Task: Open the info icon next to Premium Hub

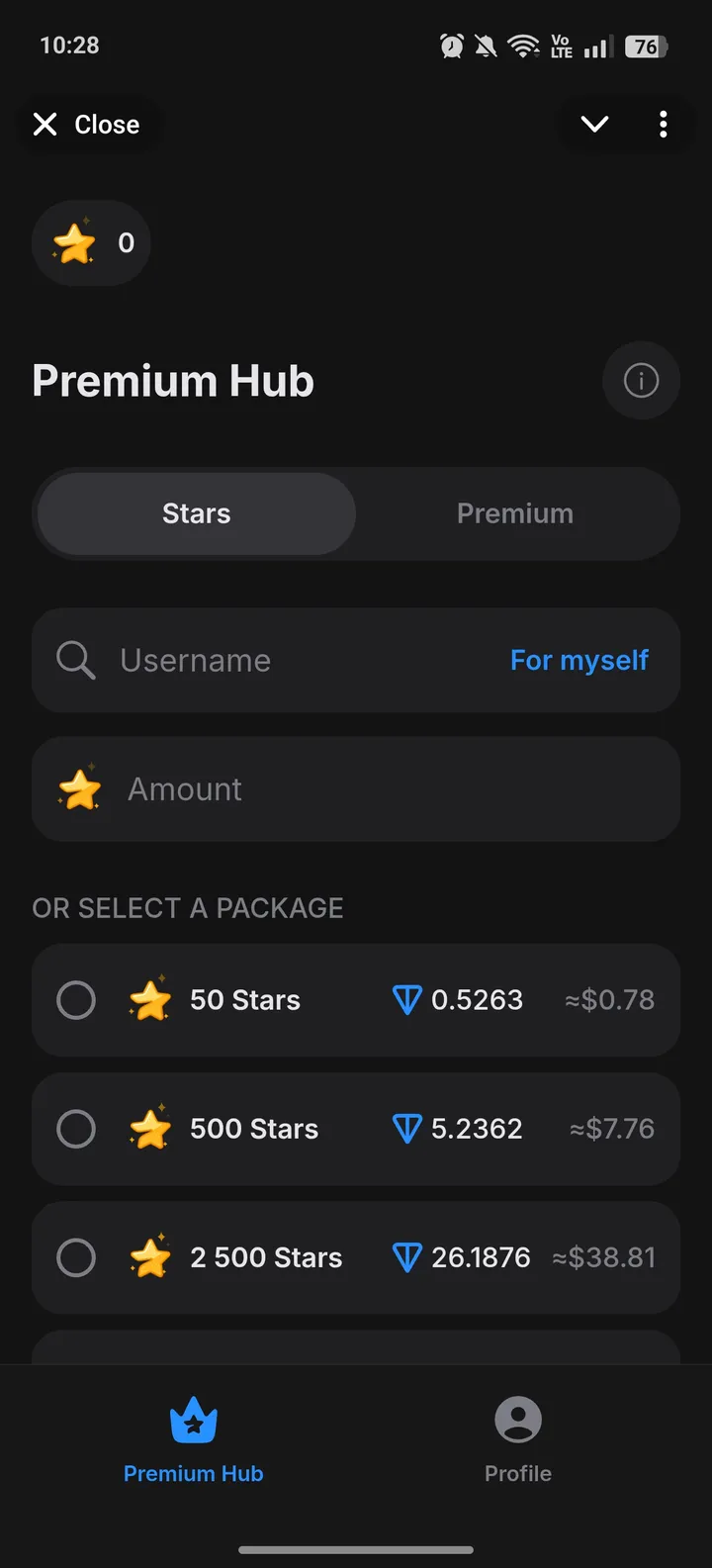Action: point(641,381)
